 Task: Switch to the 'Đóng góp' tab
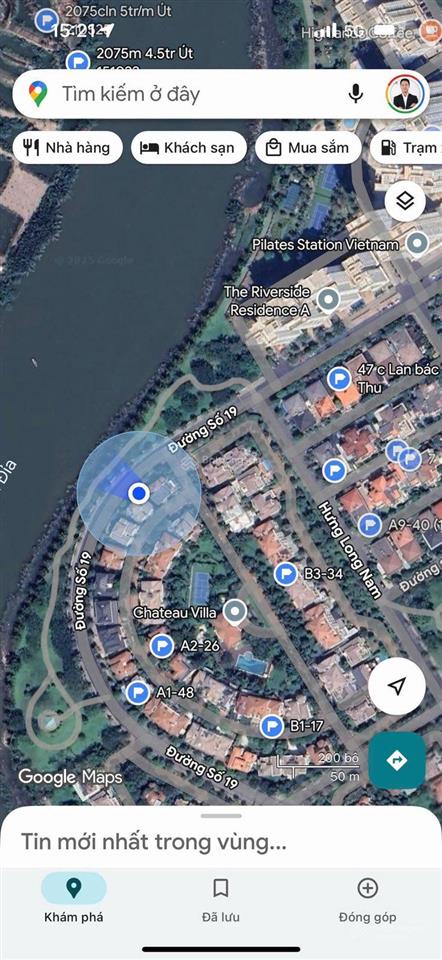click(367, 898)
